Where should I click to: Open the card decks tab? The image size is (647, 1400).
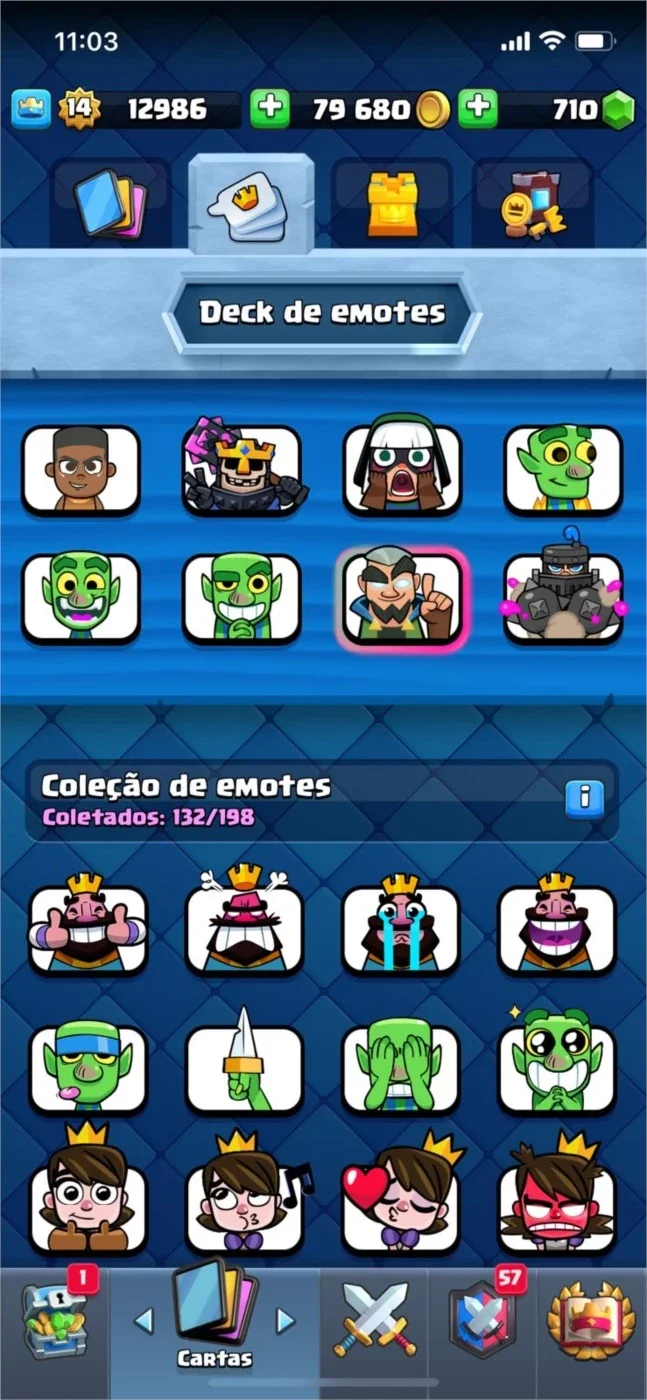click(x=111, y=199)
